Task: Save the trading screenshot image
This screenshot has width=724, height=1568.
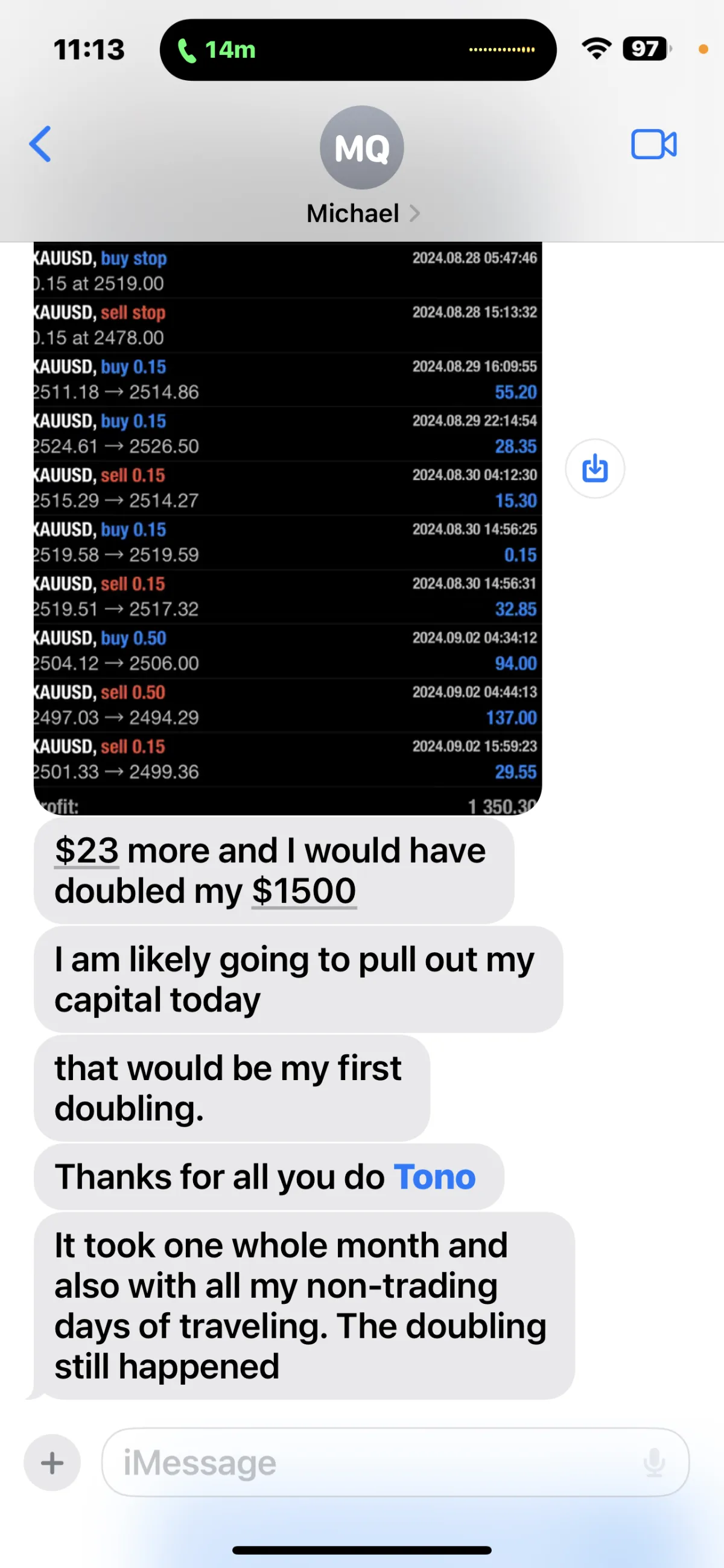Action: point(594,468)
